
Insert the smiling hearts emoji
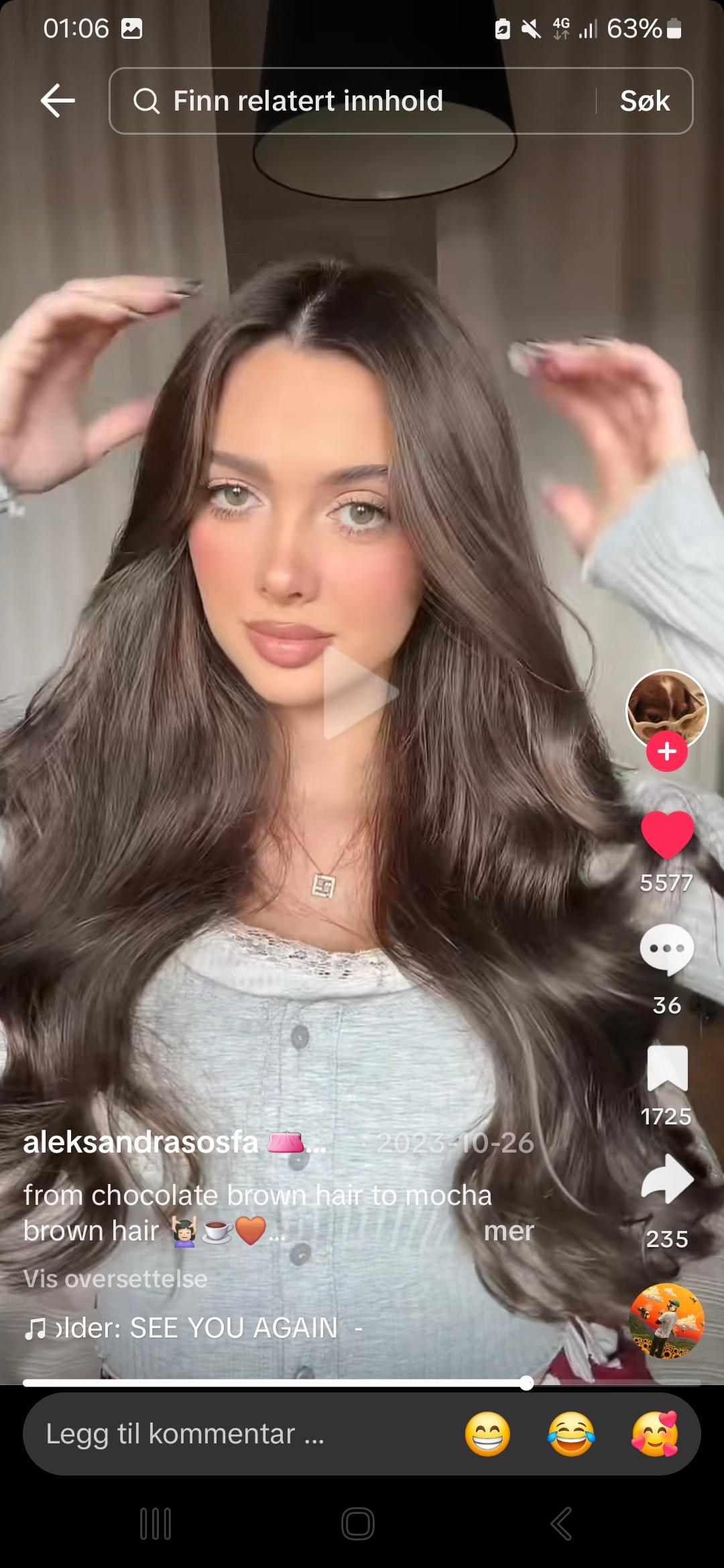(x=655, y=1434)
